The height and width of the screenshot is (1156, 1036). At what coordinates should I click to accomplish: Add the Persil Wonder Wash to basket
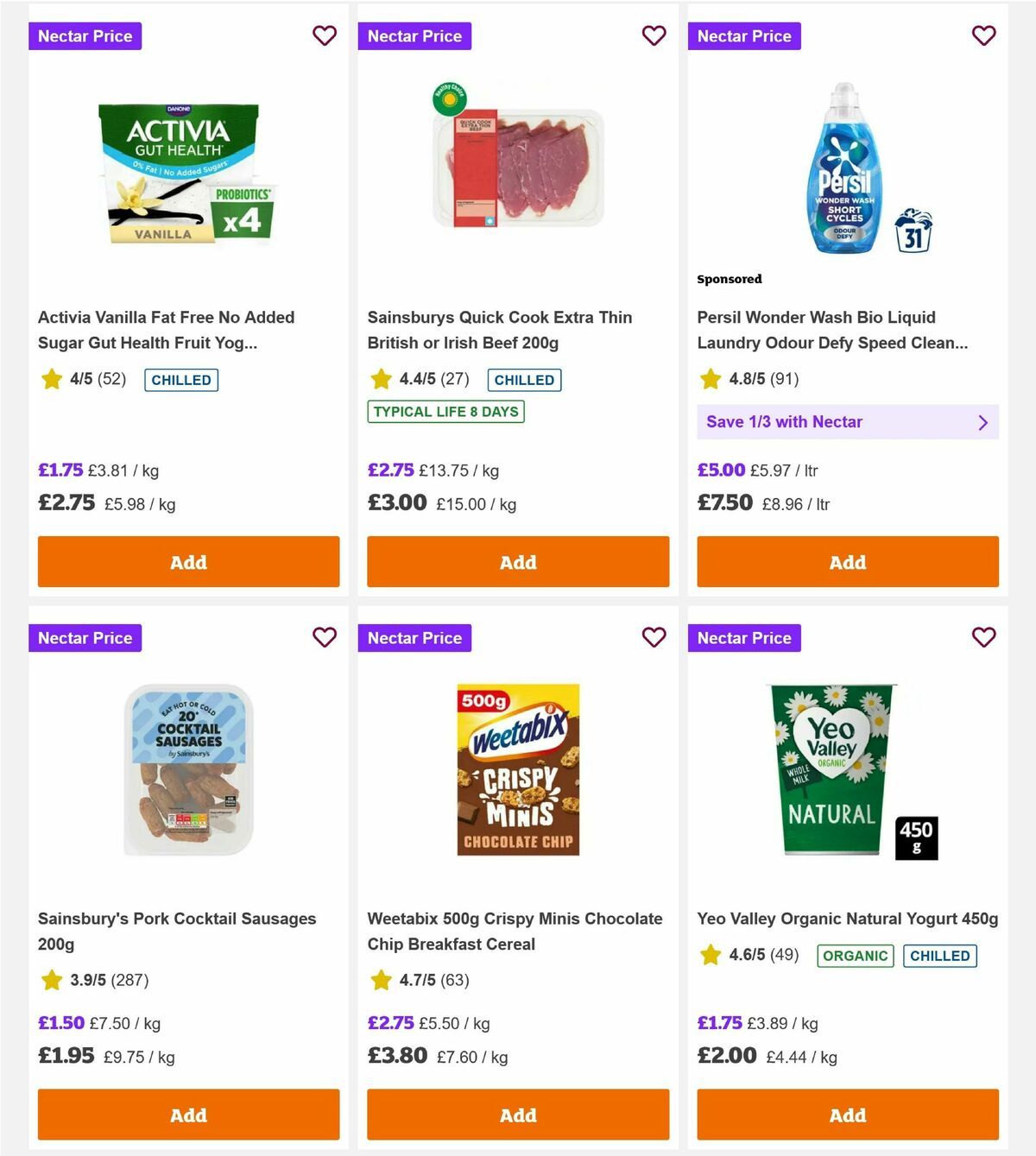click(847, 562)
